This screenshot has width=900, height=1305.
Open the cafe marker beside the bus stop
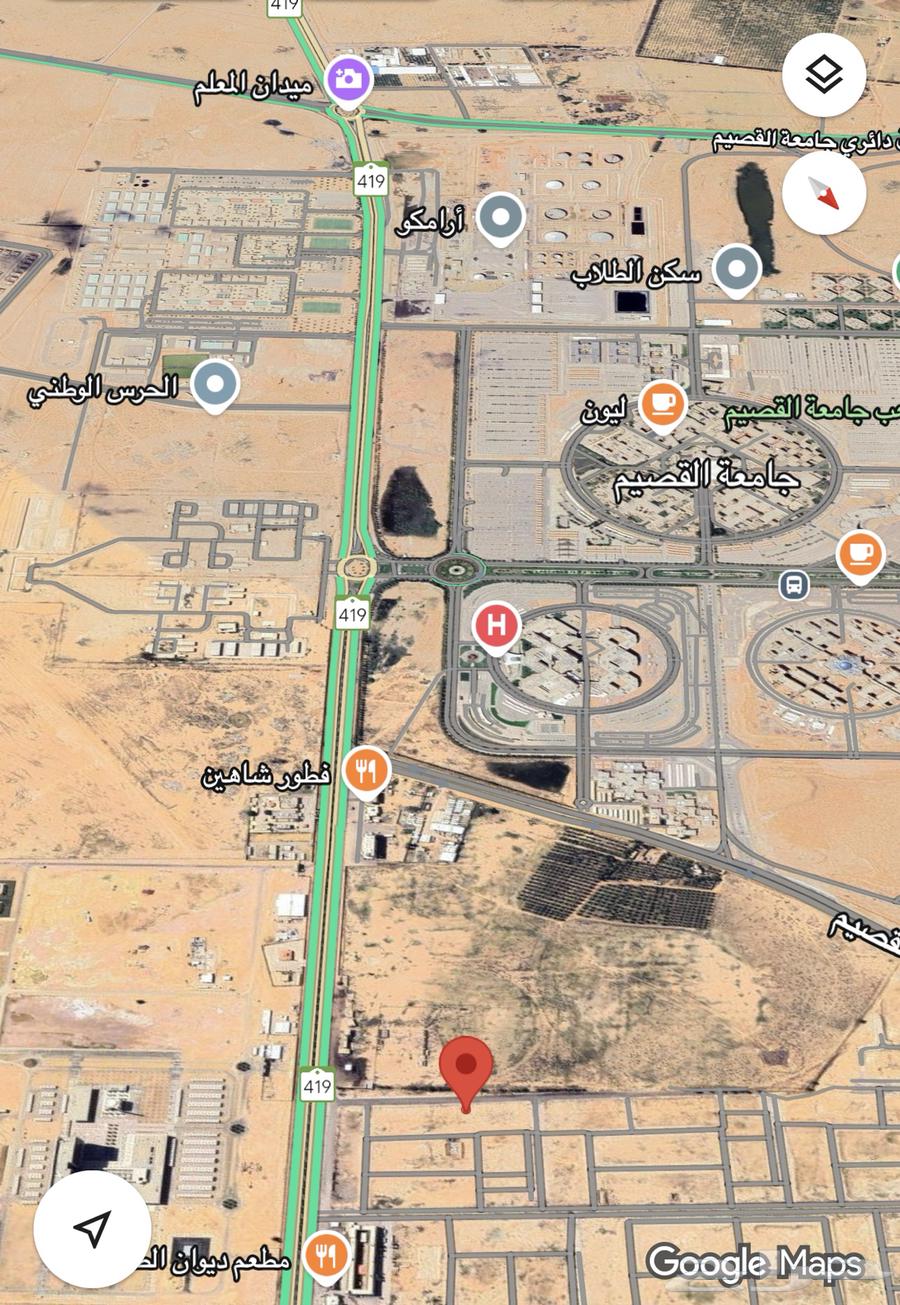click(x=860, y=553)
